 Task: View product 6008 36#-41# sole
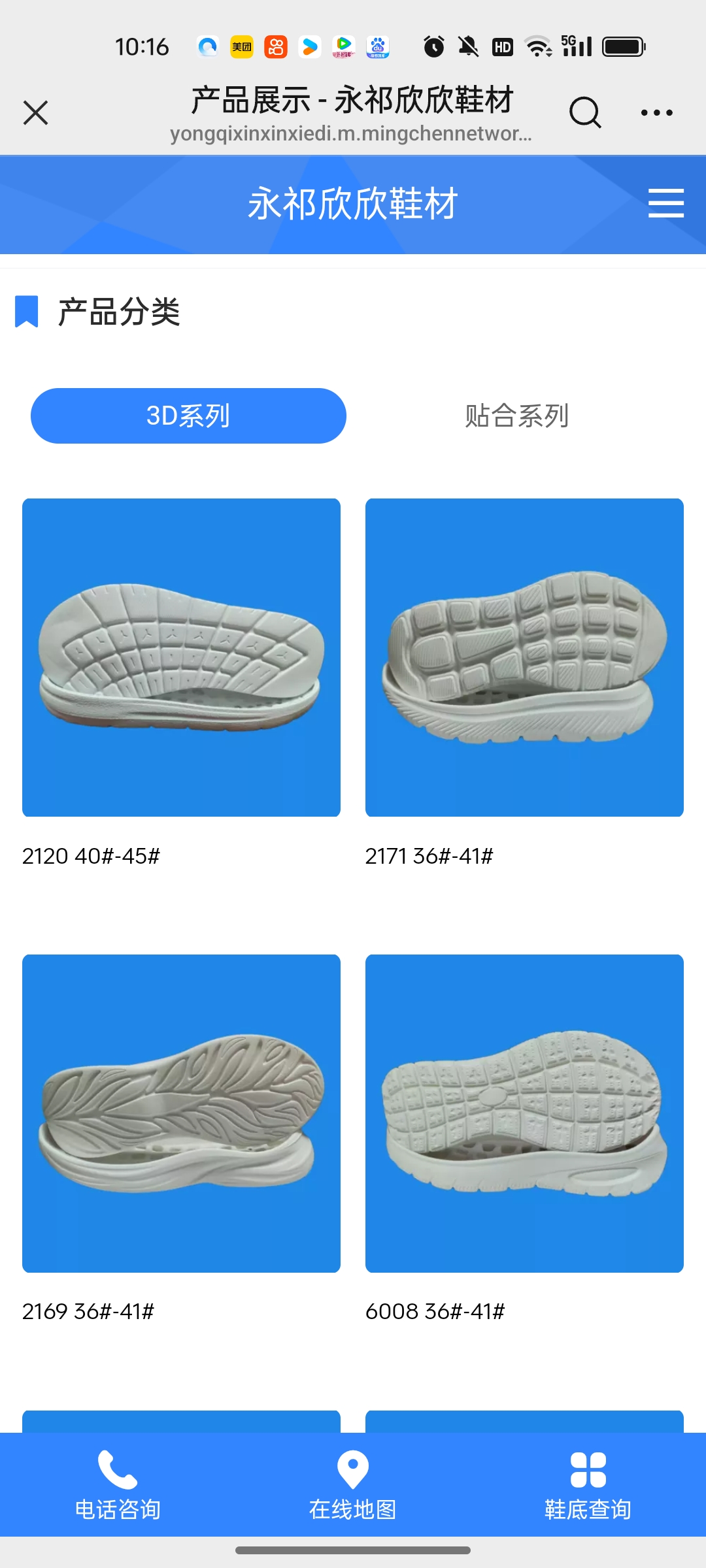click(524, 1113)
